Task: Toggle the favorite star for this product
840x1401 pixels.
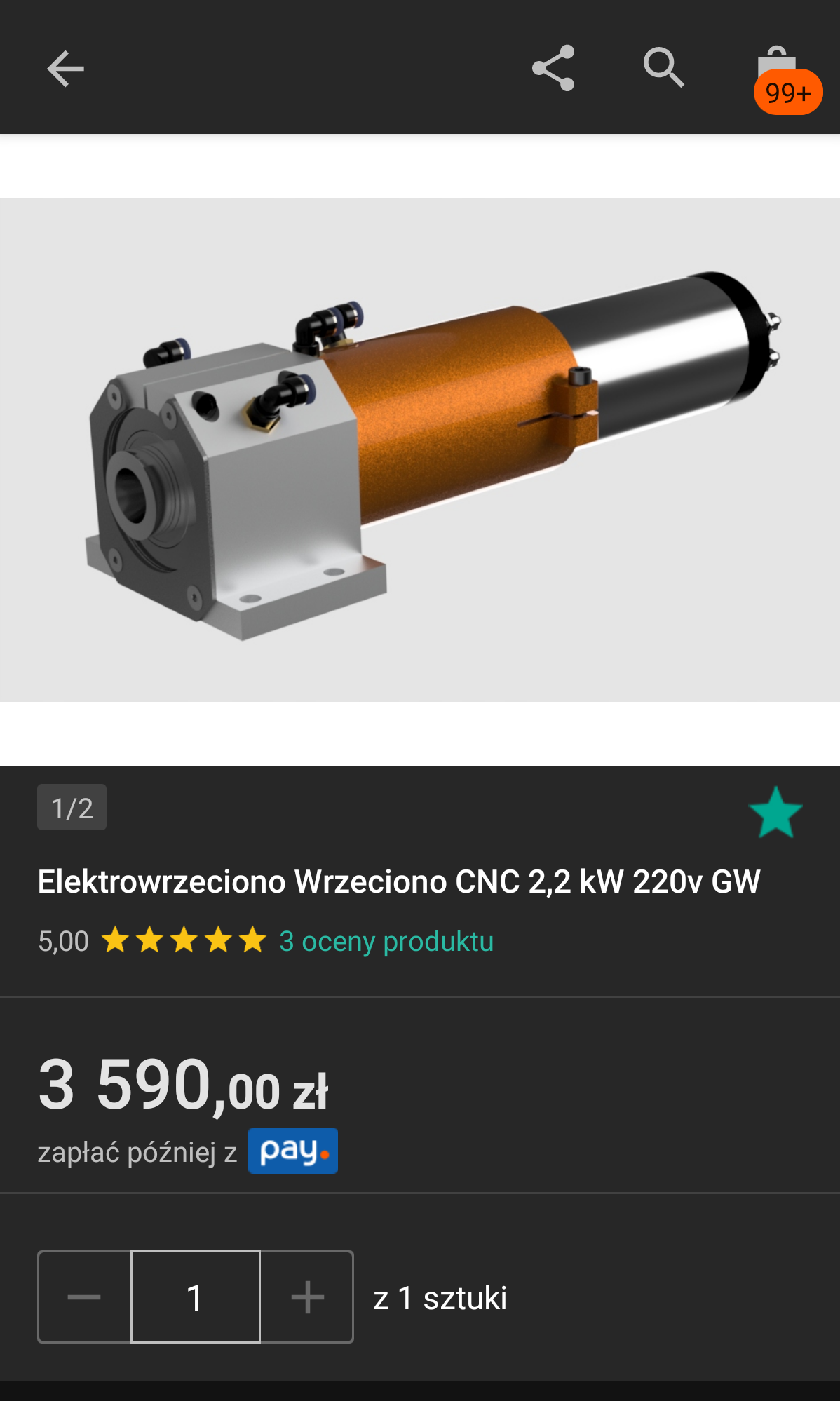Action: pos(775,812)
